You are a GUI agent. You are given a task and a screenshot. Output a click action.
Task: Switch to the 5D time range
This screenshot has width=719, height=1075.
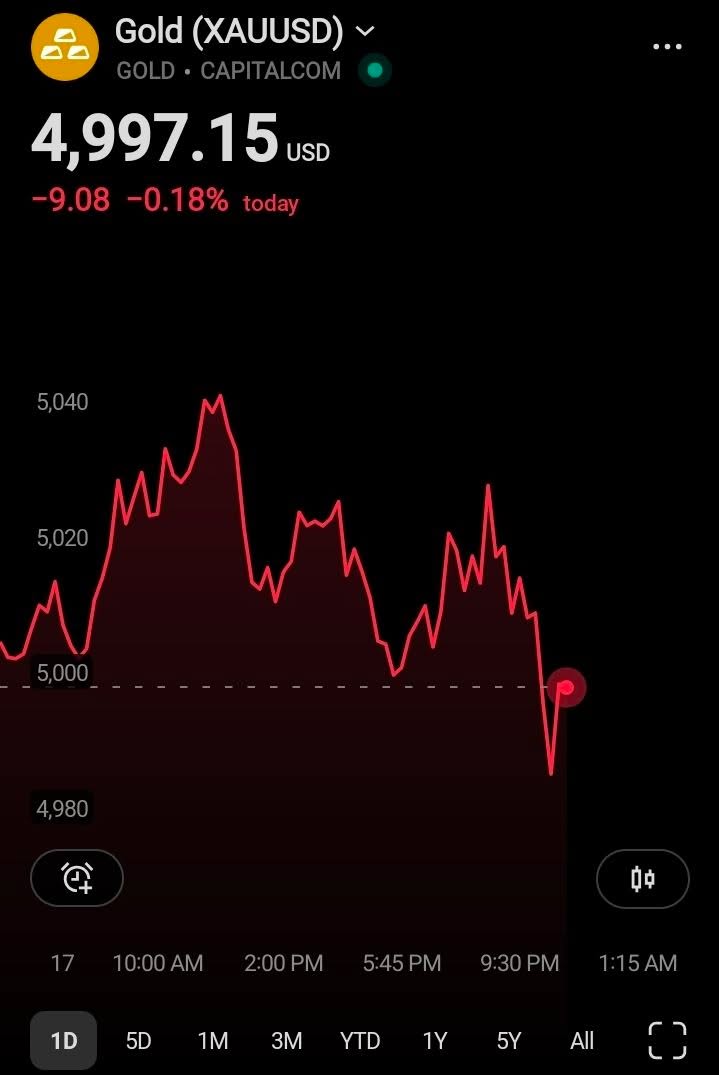pos(138,1041)
